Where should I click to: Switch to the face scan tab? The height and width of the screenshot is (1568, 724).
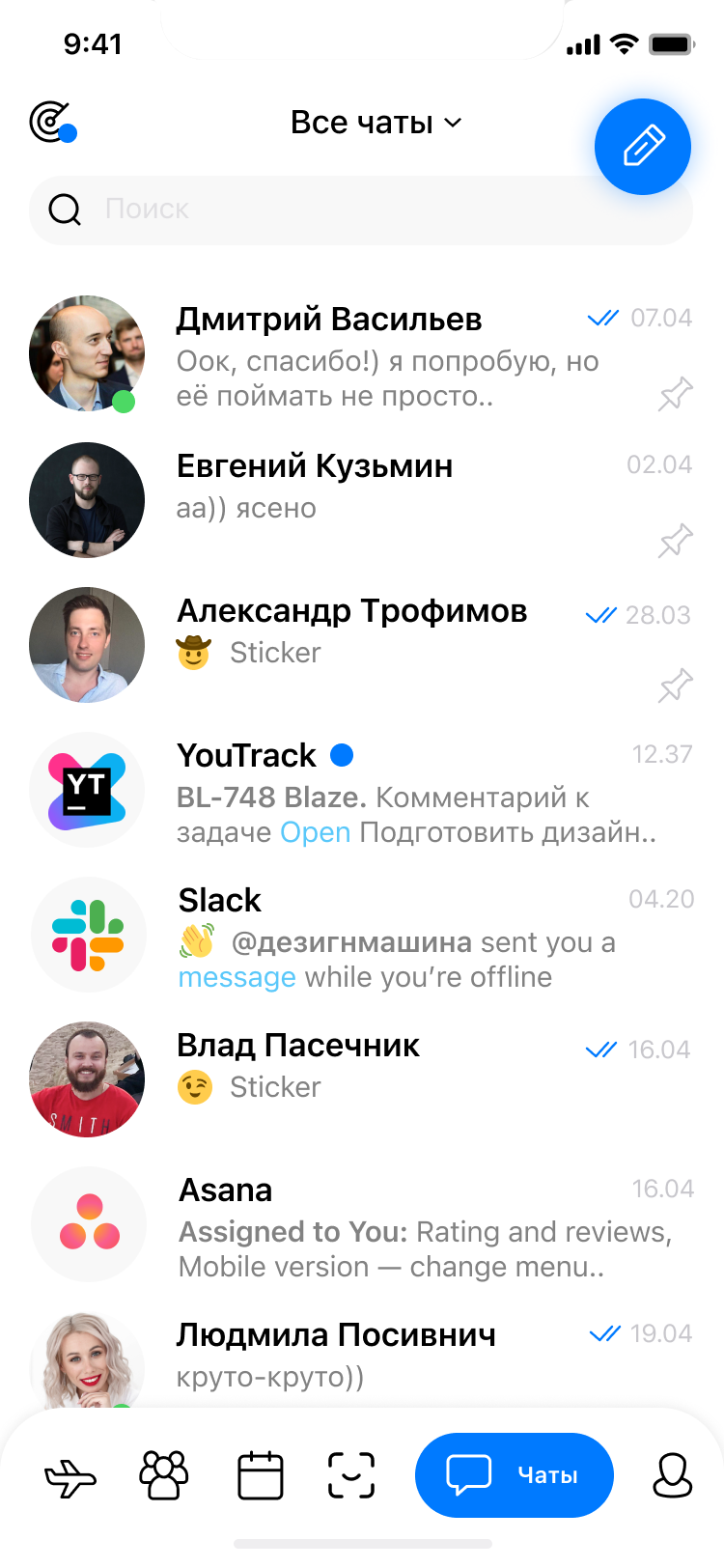tap(351, 1475)
